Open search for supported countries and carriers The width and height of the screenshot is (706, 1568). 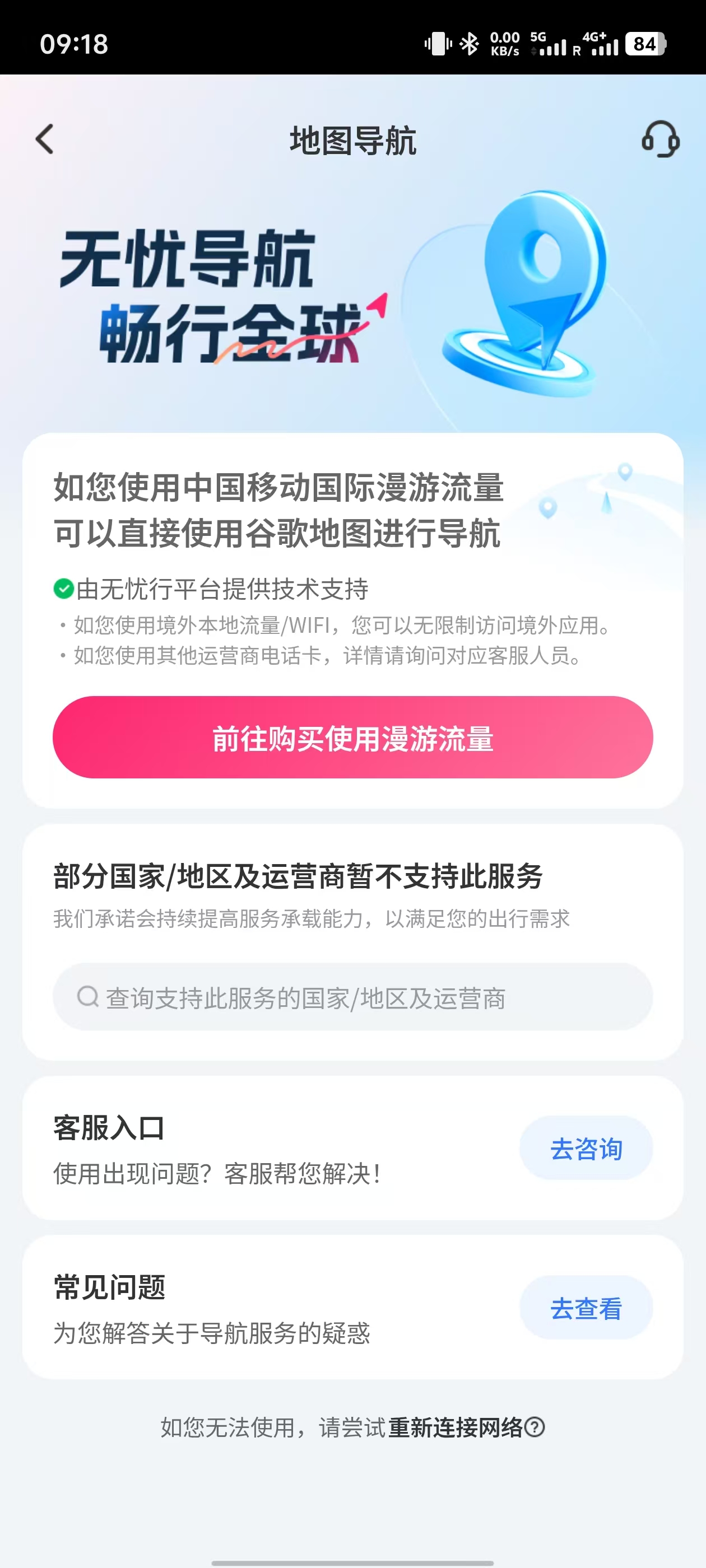tap(352, 997)
